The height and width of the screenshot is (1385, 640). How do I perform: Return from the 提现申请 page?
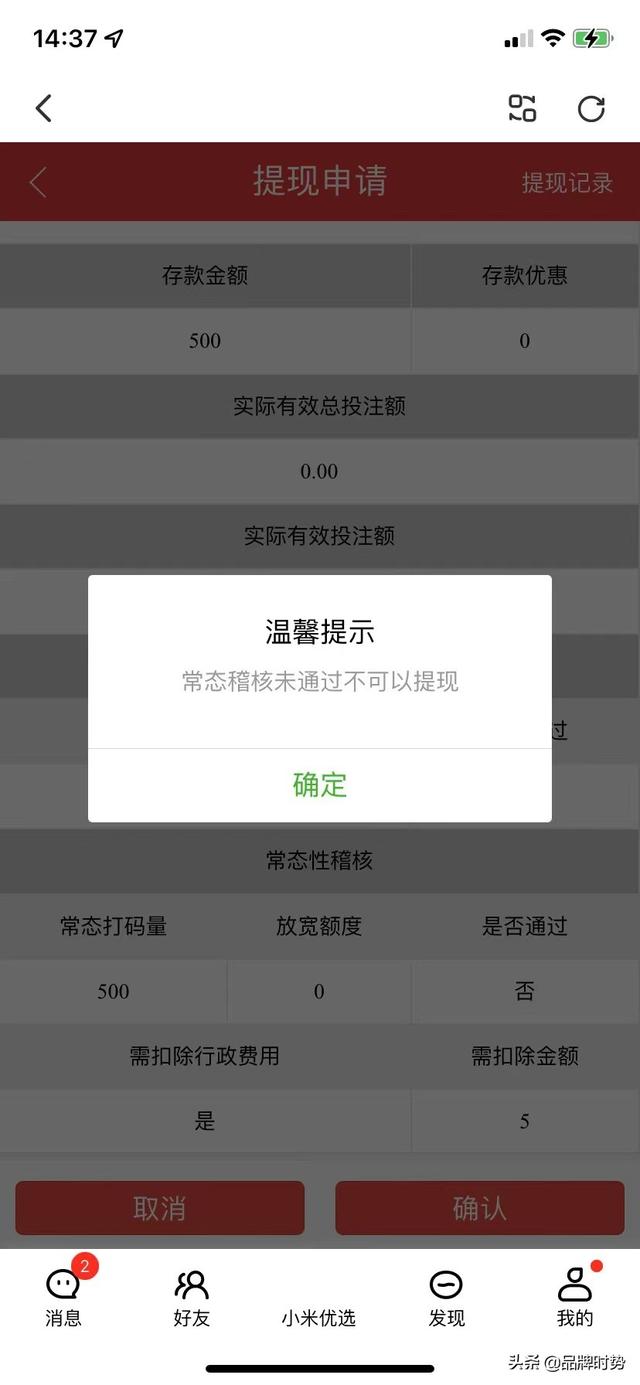(38, 182)
